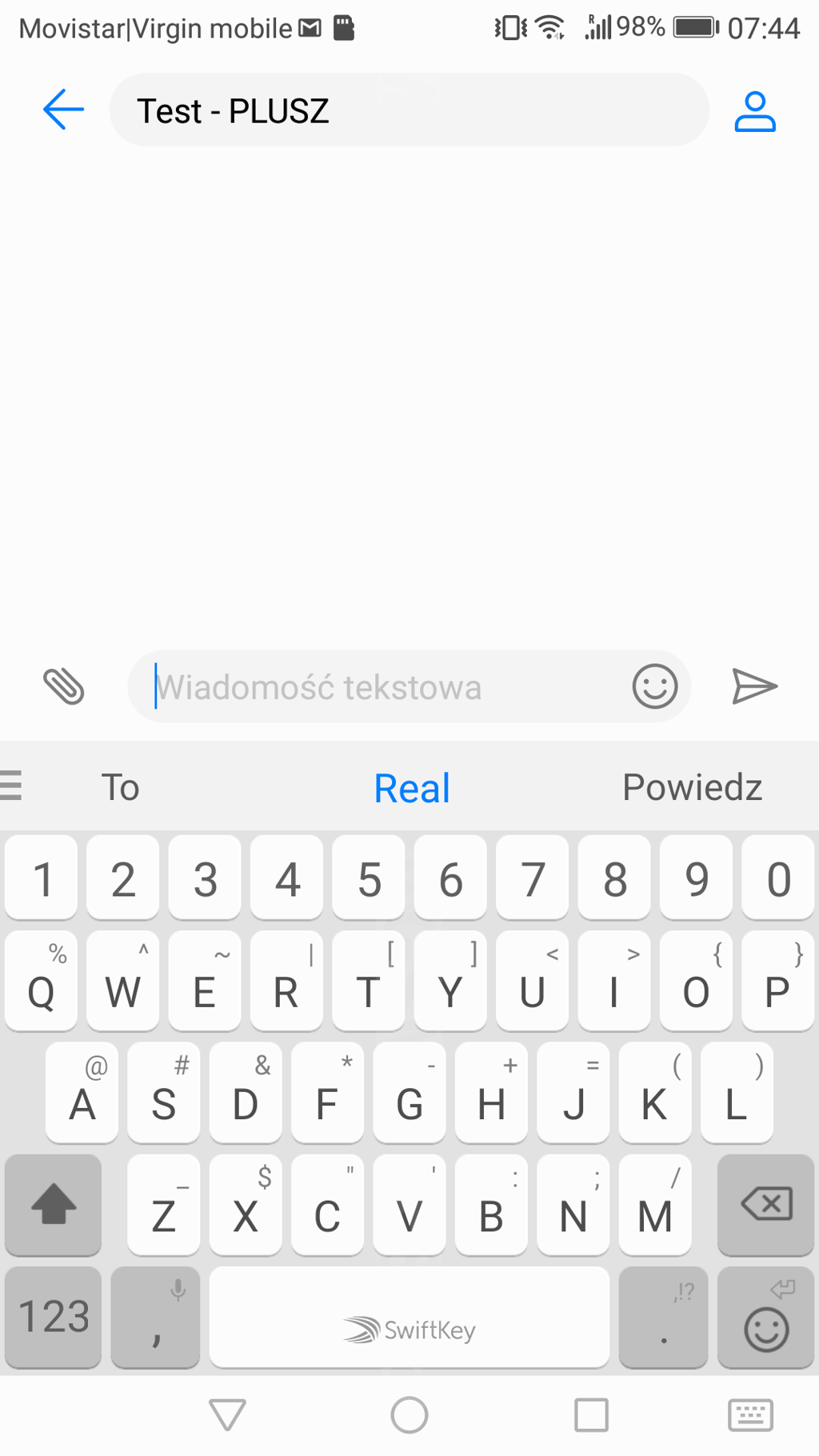Go back from the Test - PLUSZ conversation
This screenshot has height=1456, width=819.
63,110
